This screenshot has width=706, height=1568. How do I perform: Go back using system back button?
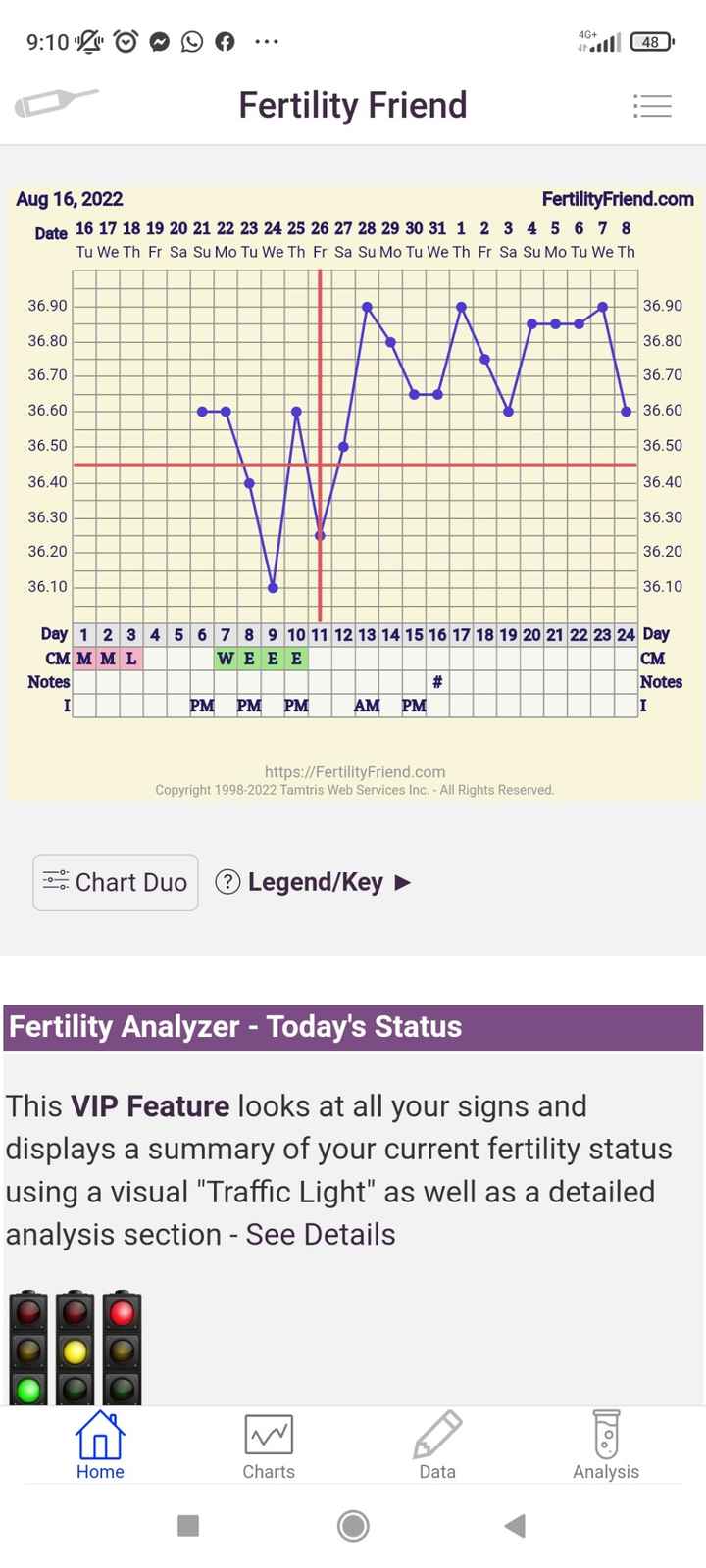click(515, 1525)
